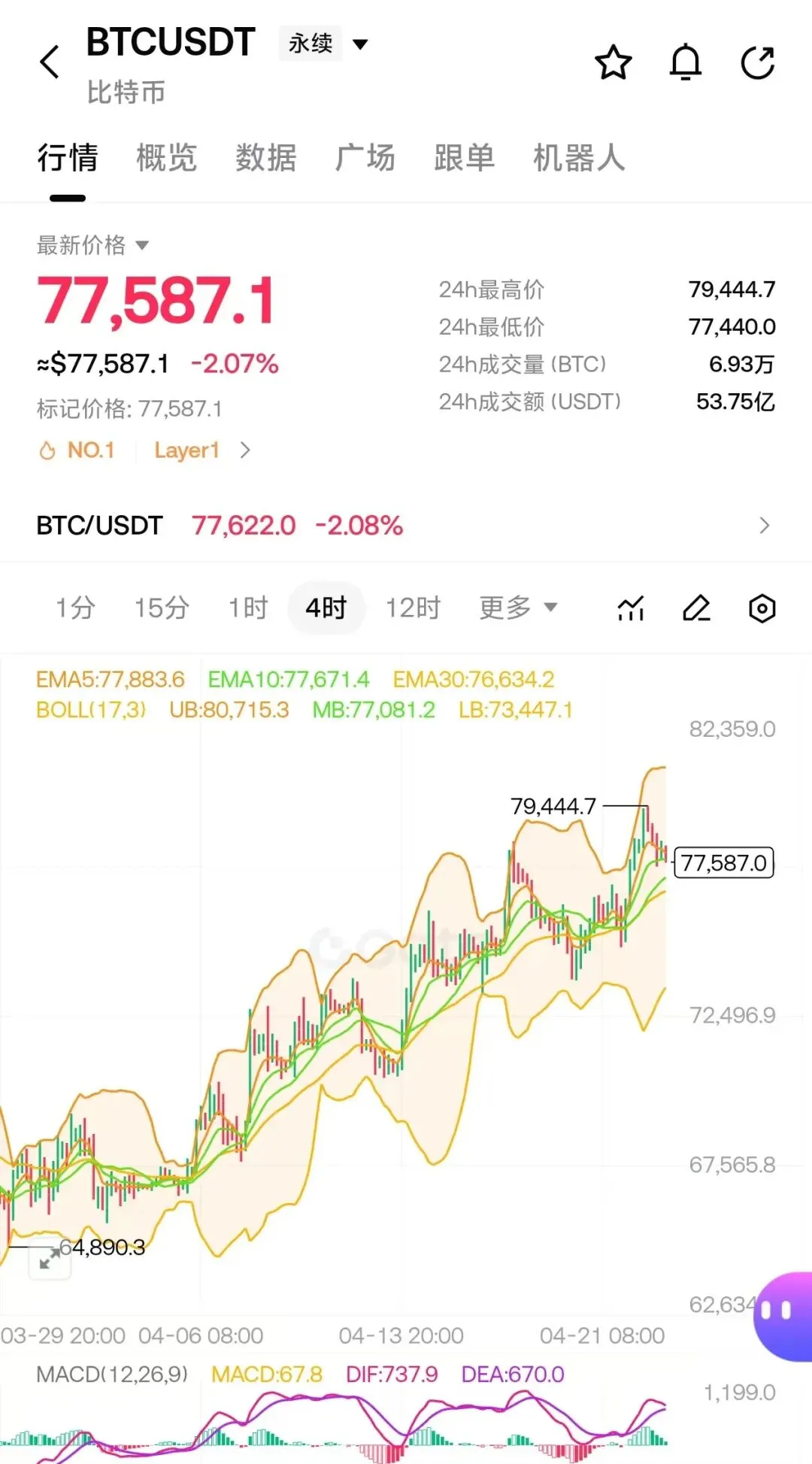Image resolution: width=812 pixels, height=1464 pixels.
Task: Expand the 更多 interval dropdown
Action: point(518,608)
